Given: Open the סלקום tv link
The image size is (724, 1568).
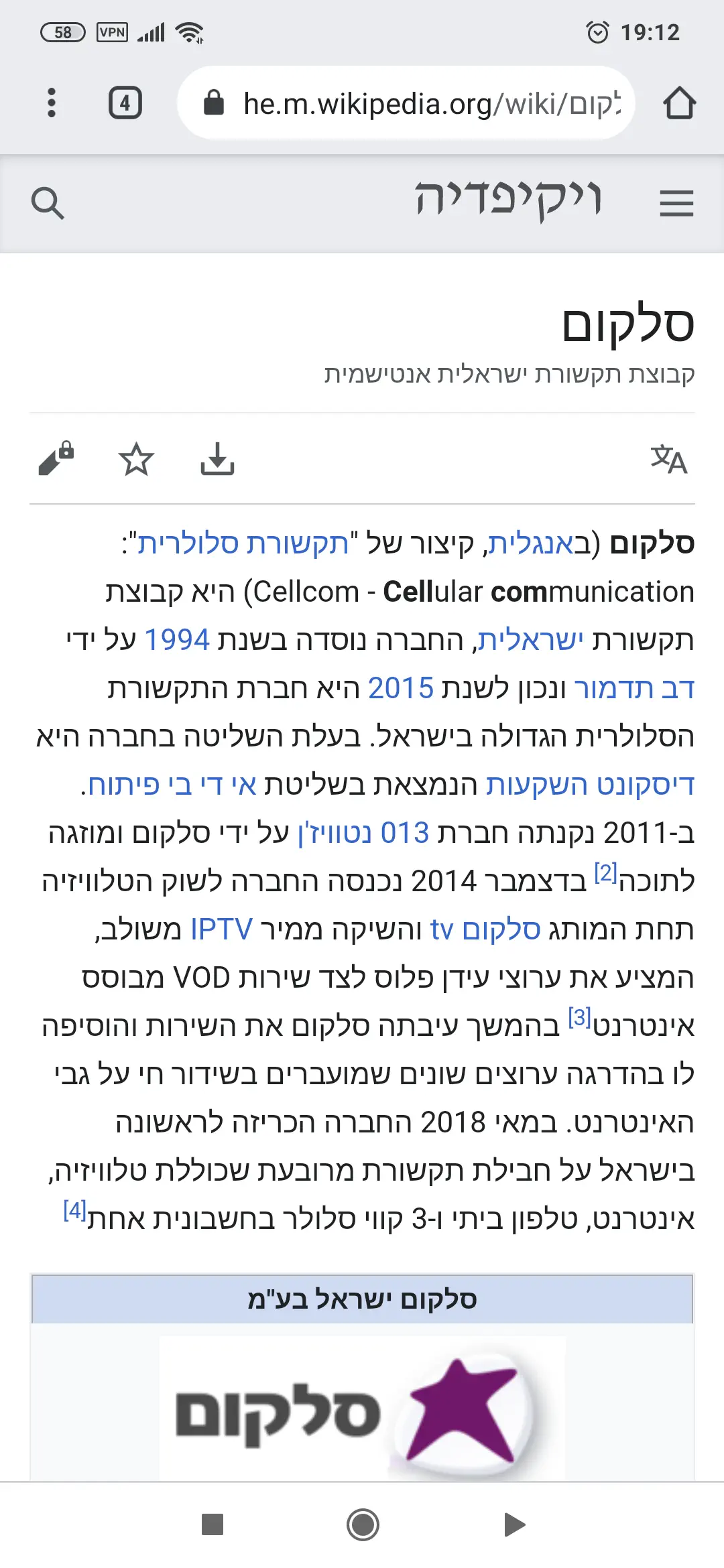Looking at the screenshot, I should [x=485, y=929].
